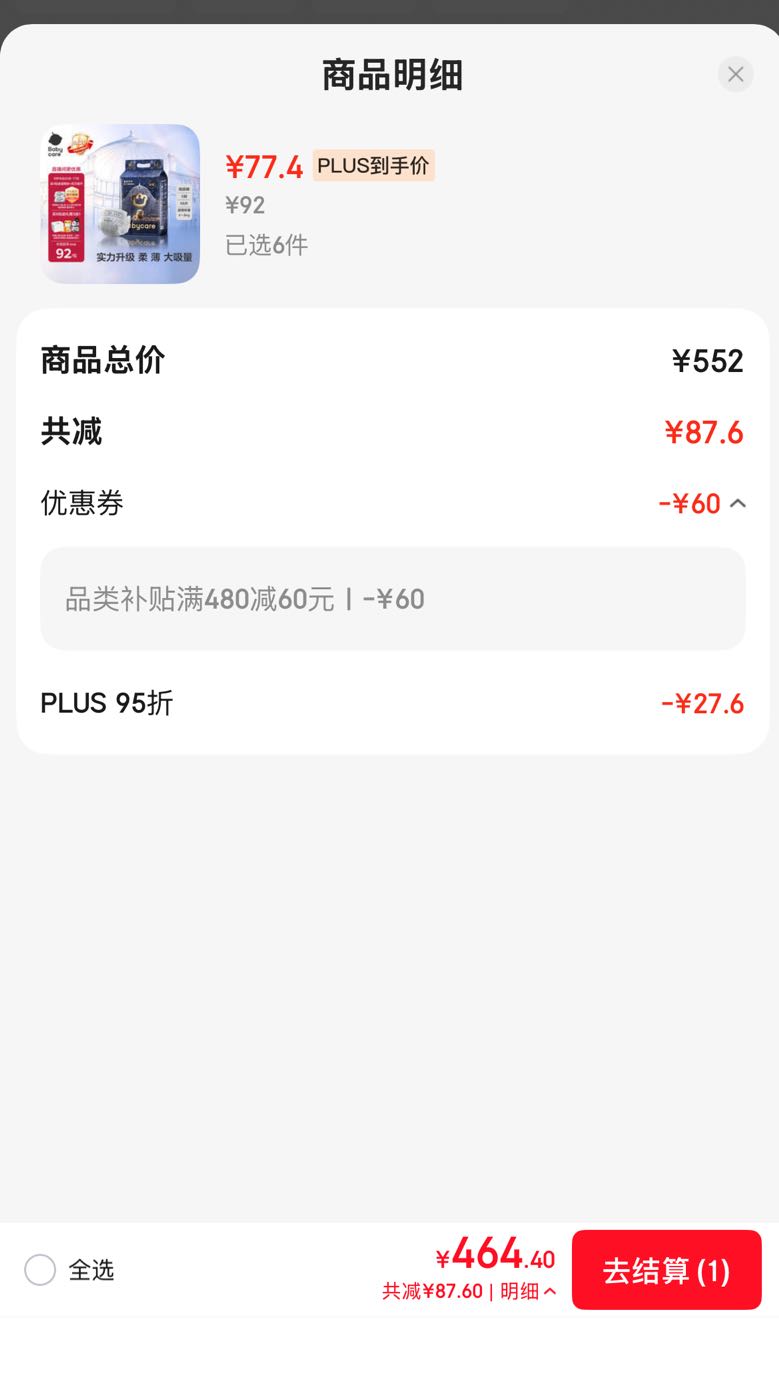Open the Babycare product thumbnail

(x=120, y=204)
